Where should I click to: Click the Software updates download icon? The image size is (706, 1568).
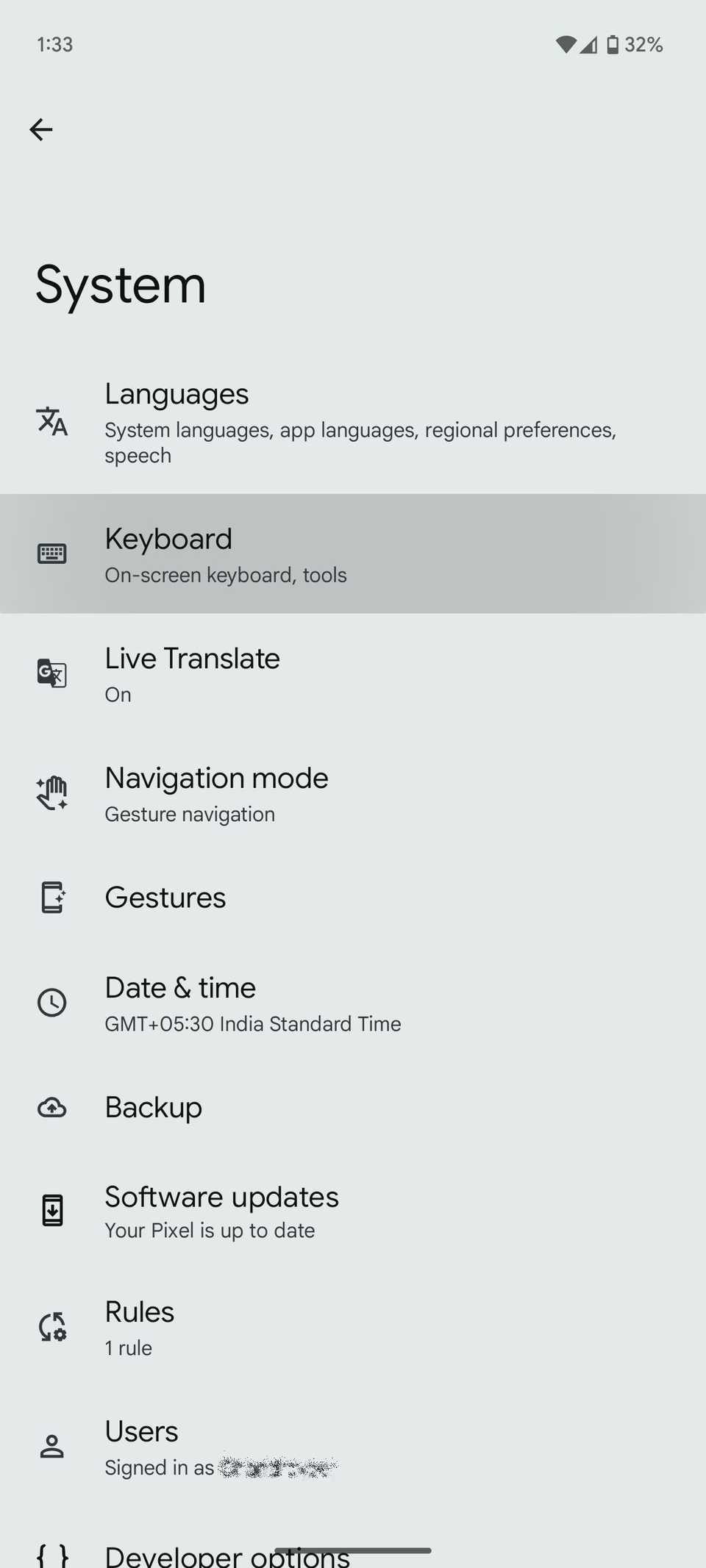click(51, 1210)
